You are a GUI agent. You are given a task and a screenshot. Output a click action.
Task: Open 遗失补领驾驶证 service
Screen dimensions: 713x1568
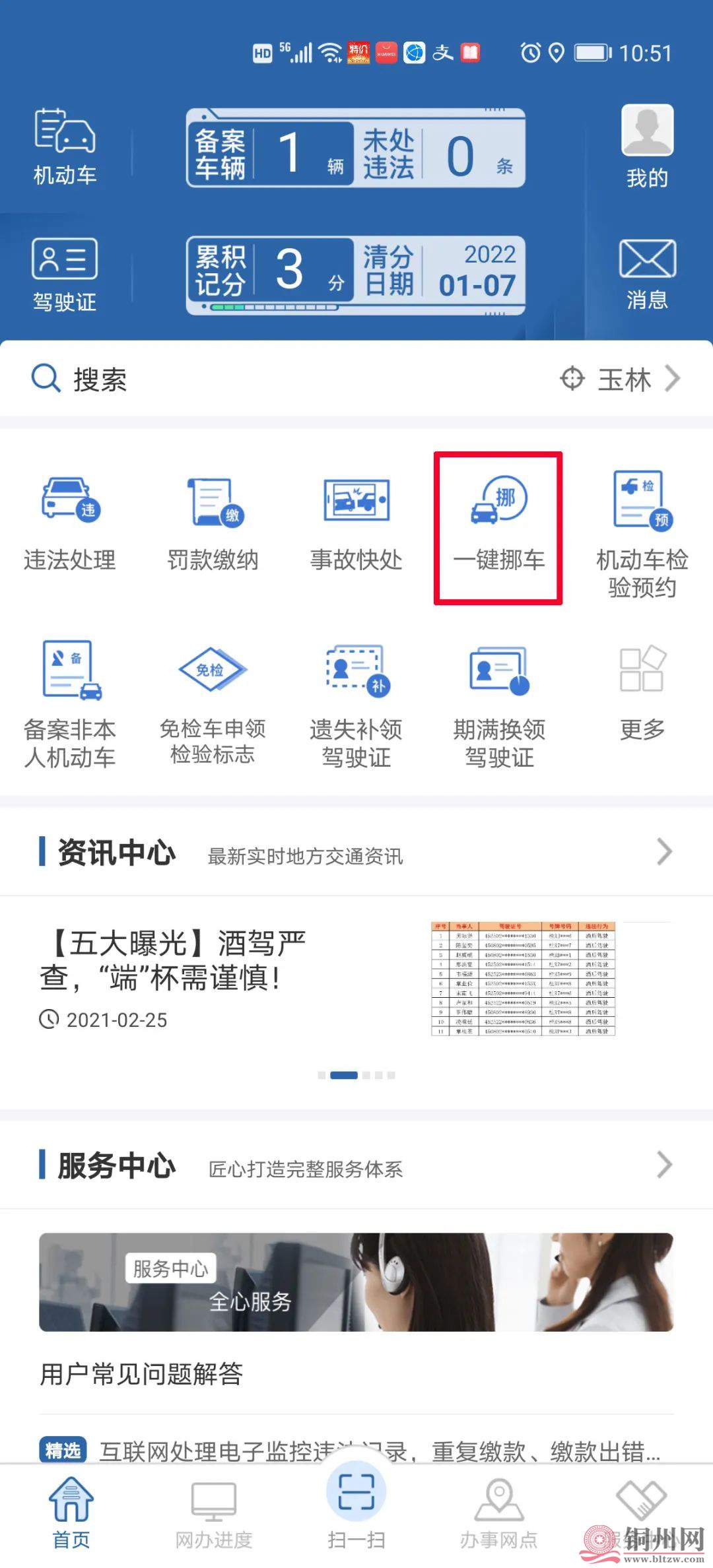click(356, 703)
